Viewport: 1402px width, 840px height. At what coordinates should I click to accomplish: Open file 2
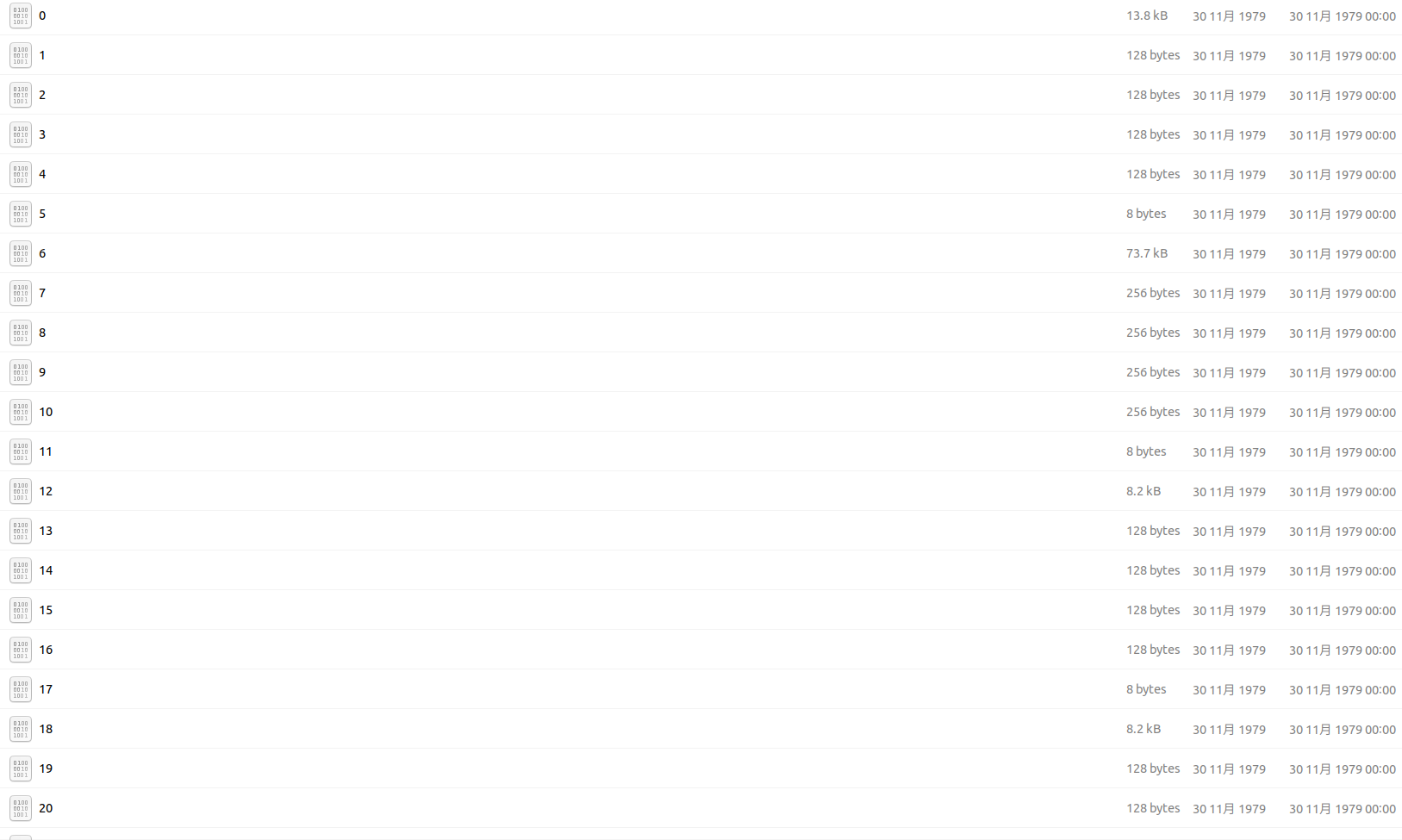pyautogui.click(x=42, y=96)
